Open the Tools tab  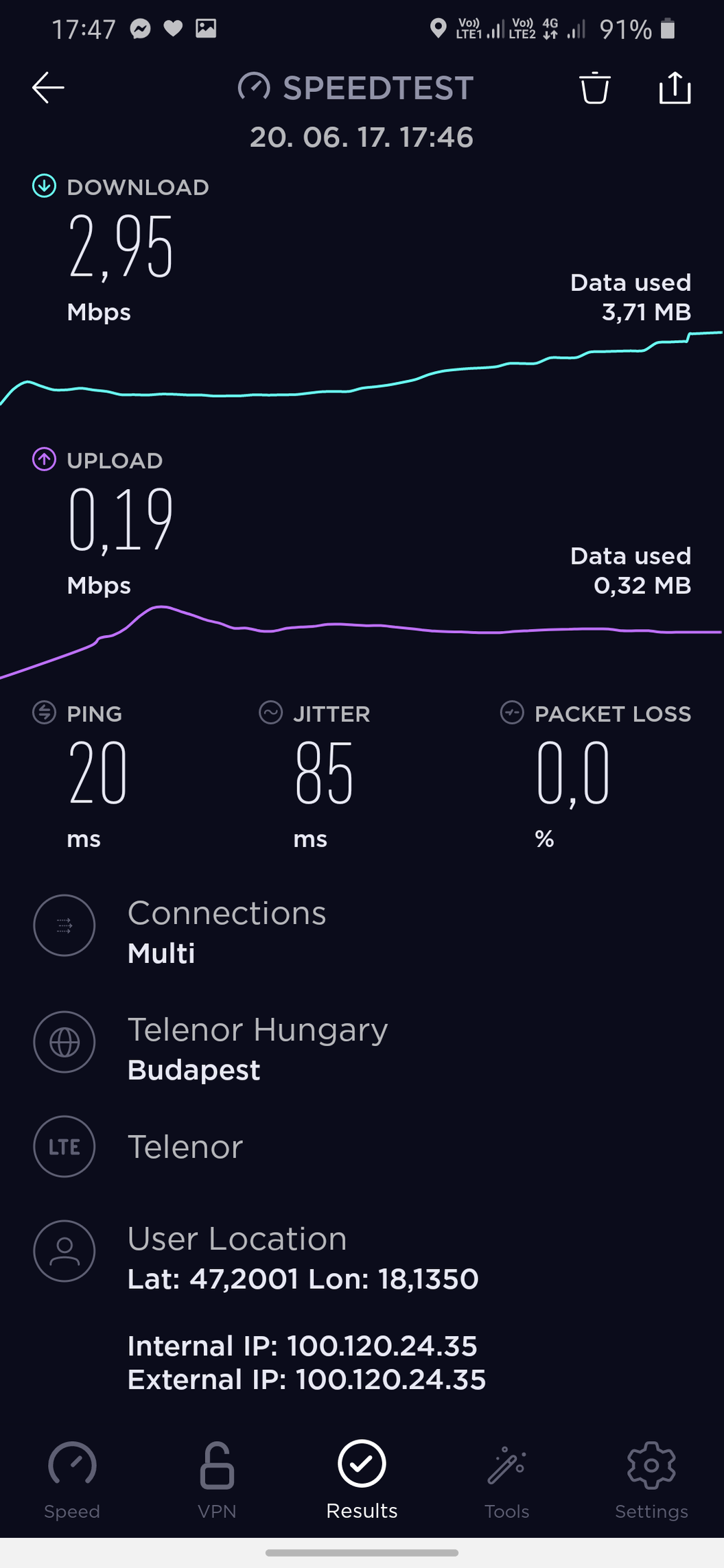[506, 1481]
